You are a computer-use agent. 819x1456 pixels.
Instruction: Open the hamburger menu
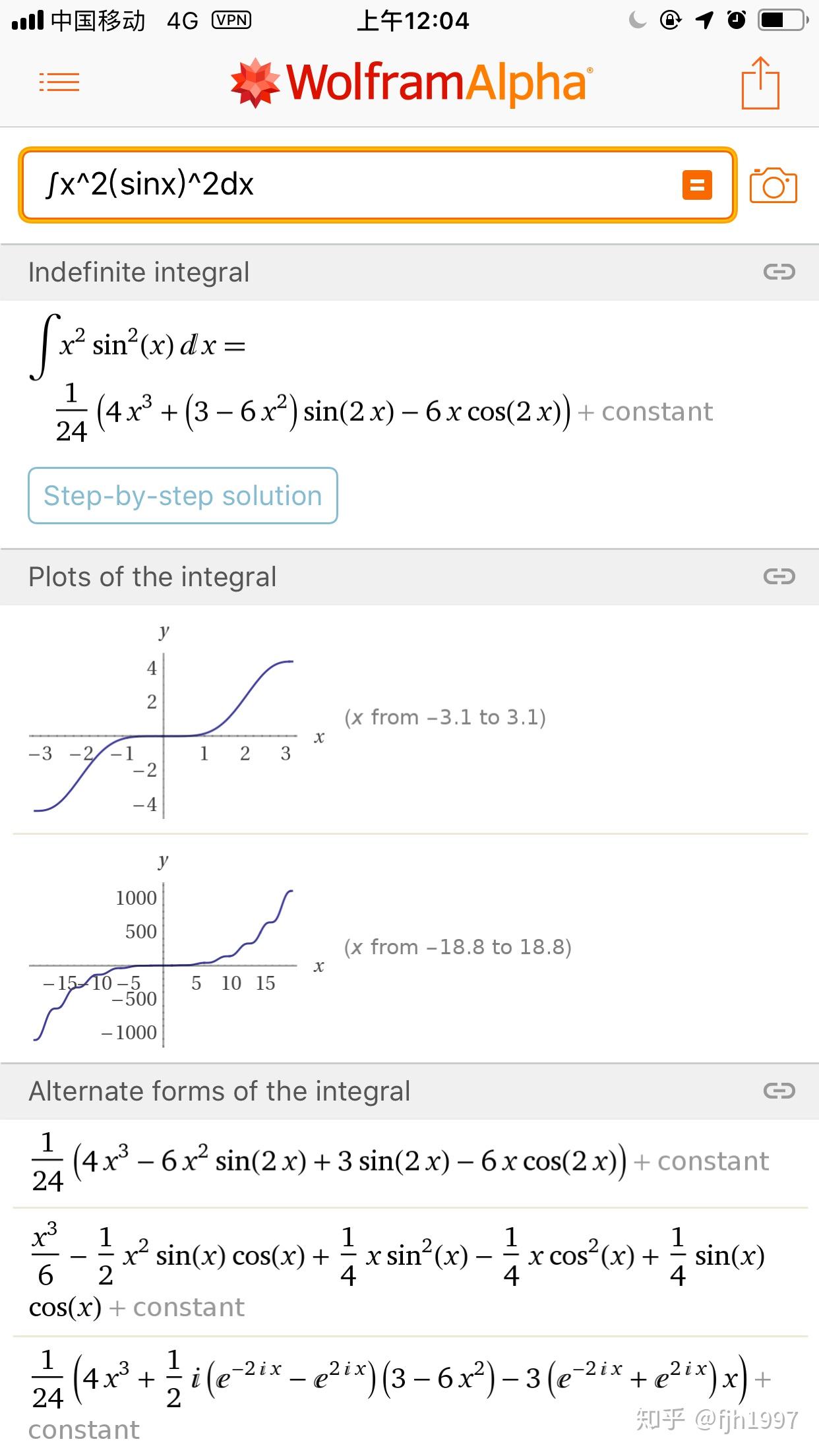pos(59,82)
